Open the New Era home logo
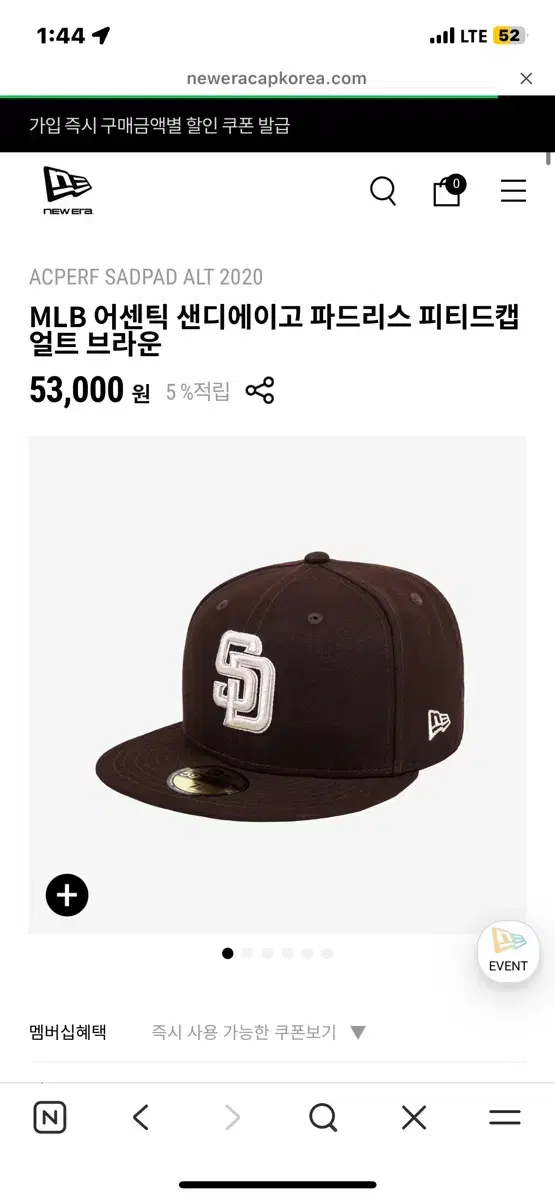555x1200 pixels. click(67, 190)
